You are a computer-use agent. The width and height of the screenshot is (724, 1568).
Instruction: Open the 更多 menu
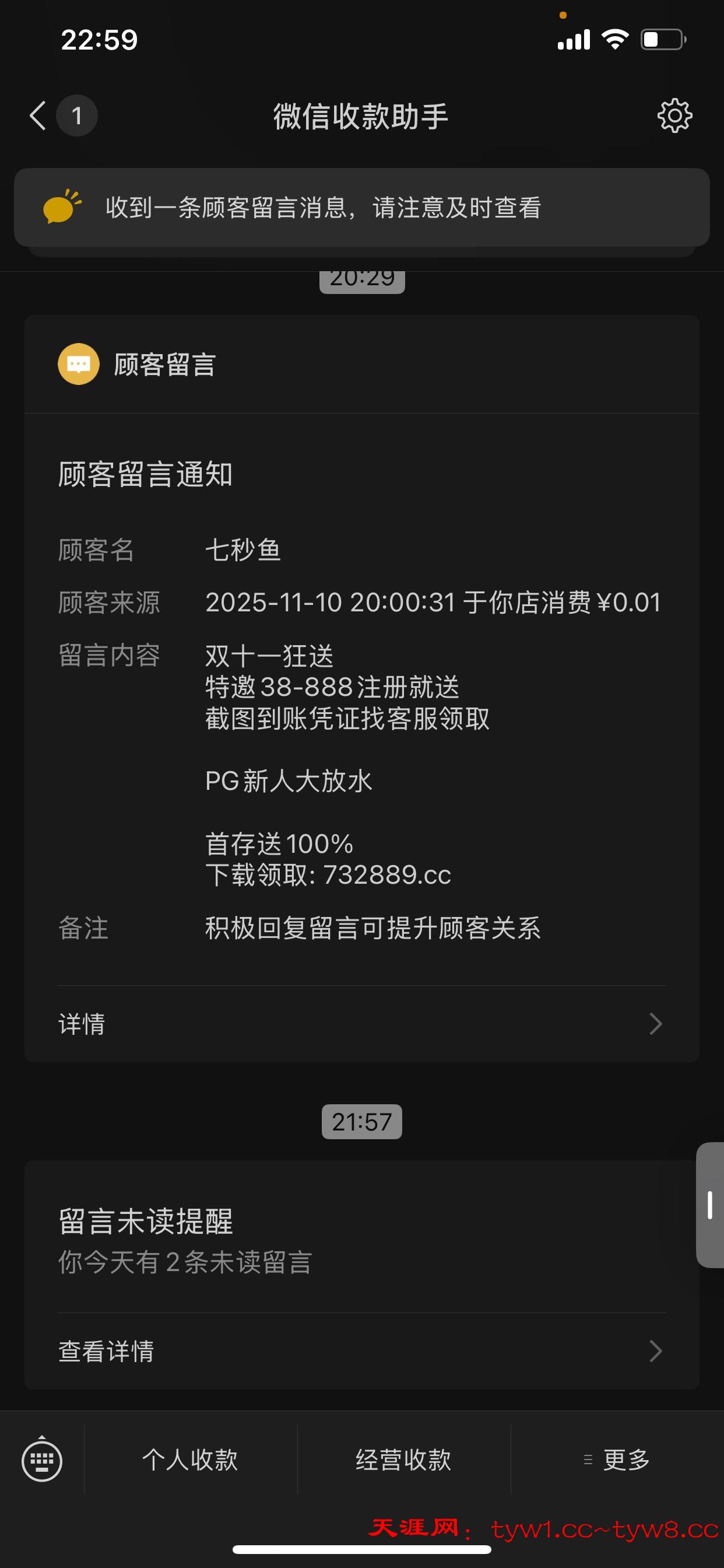coord(617,1459)
